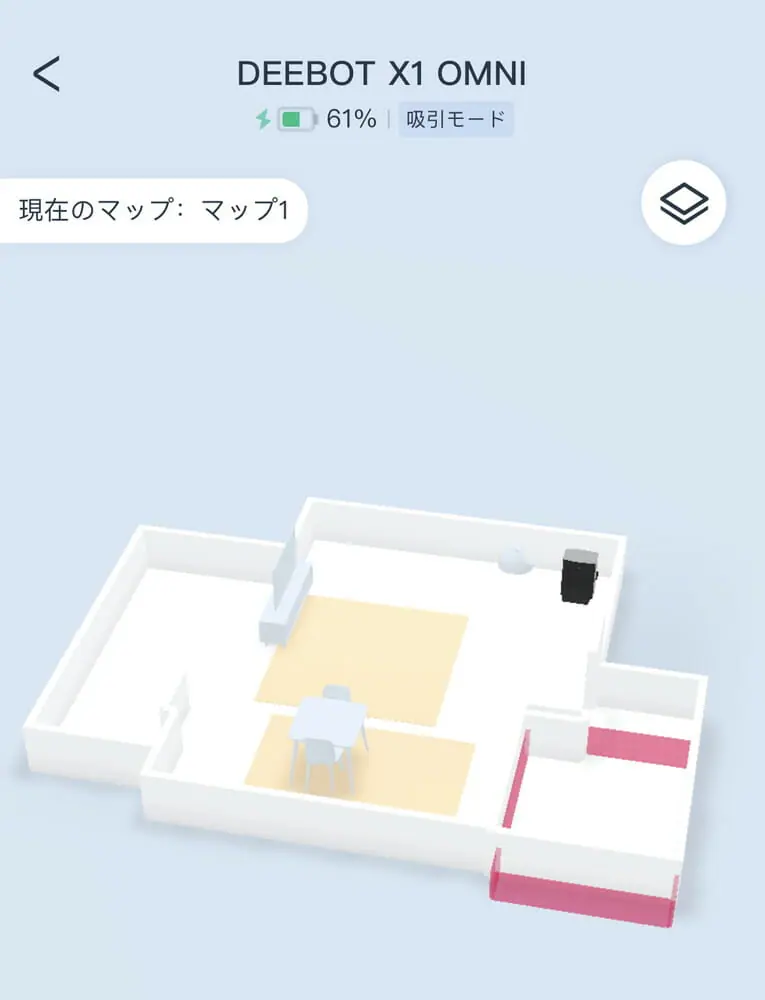Go back using the top-left arrow
Image resolution: width=765 pixels, height=1000 pixels.
(x=47, y=74)
